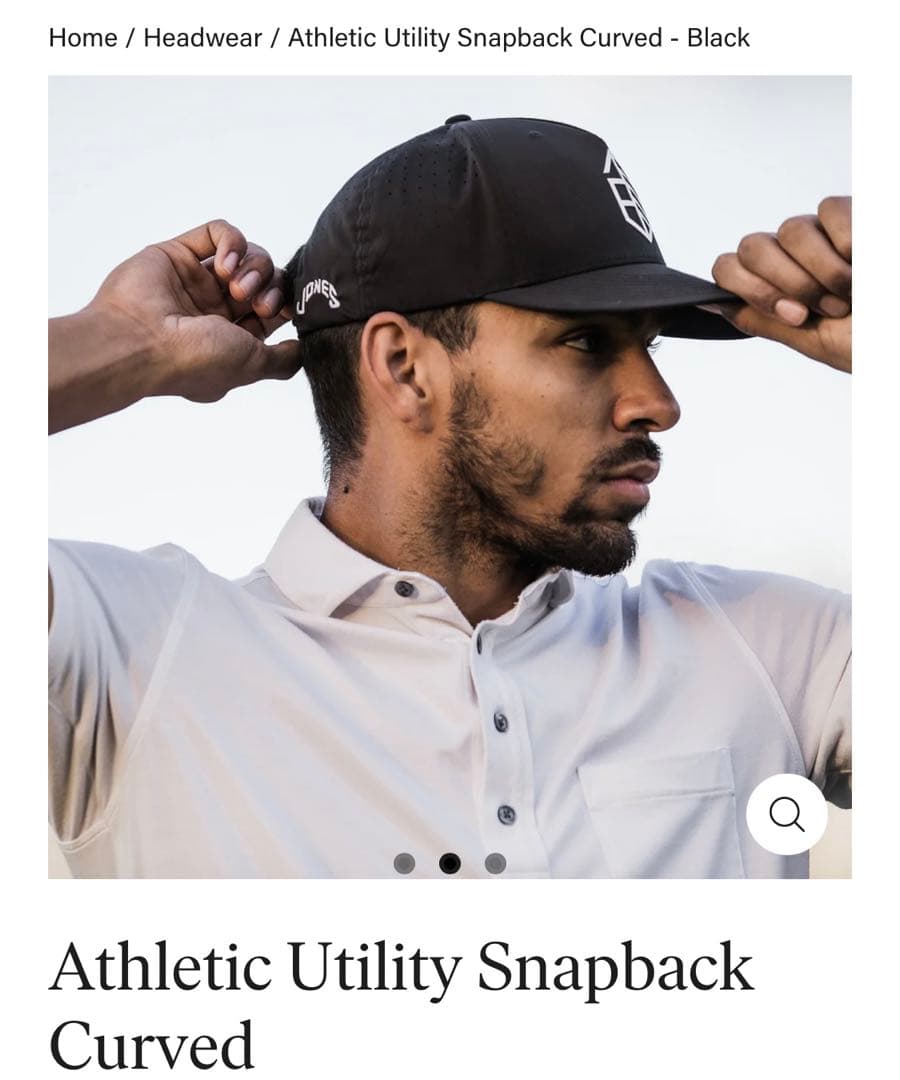900x1080 pixels.
Task: Go to the Home breadcrumb link
Action: [x=82, y=38]
